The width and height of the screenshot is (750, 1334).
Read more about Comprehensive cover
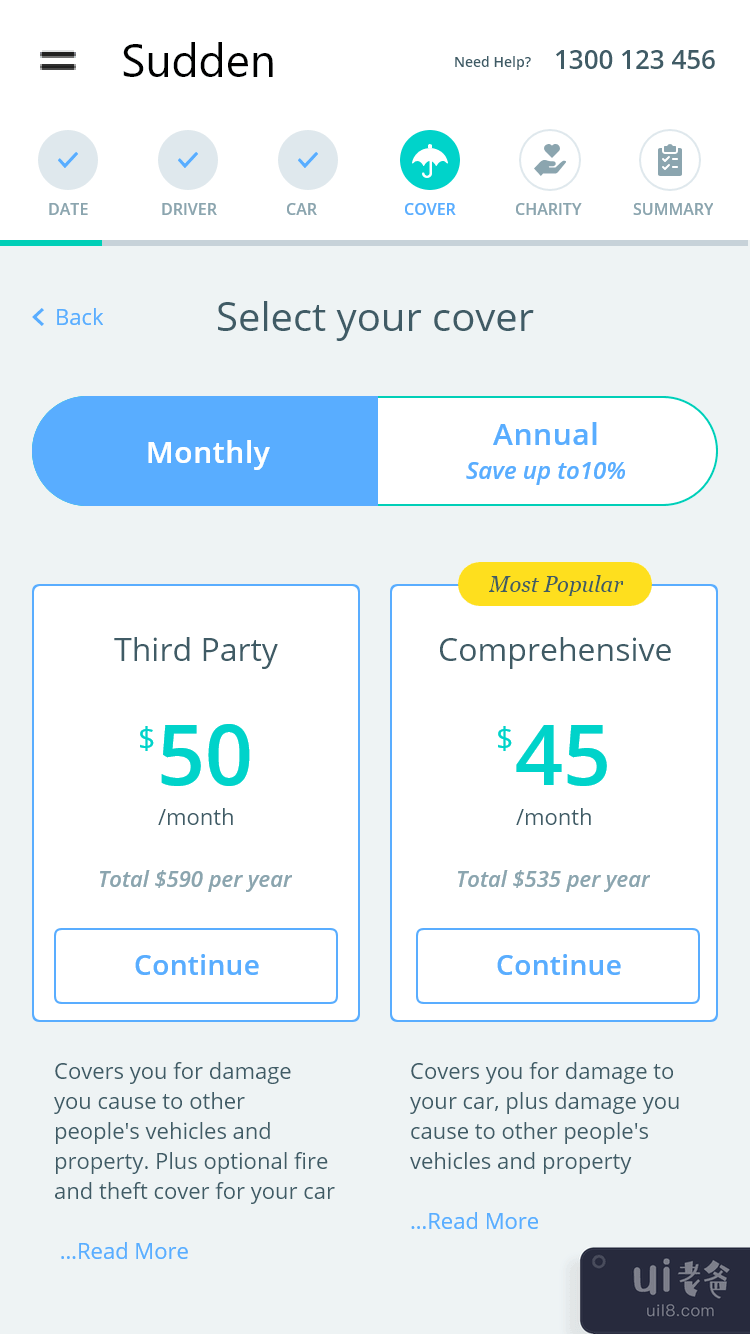[x=475, y=1221]
